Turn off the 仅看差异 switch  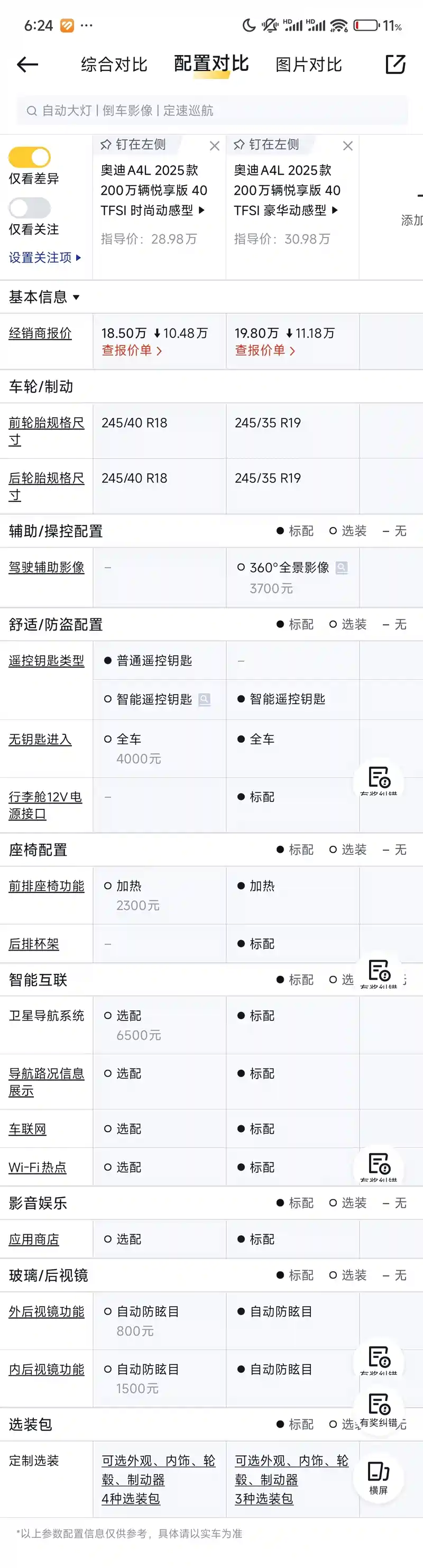(x=30, y=158)
